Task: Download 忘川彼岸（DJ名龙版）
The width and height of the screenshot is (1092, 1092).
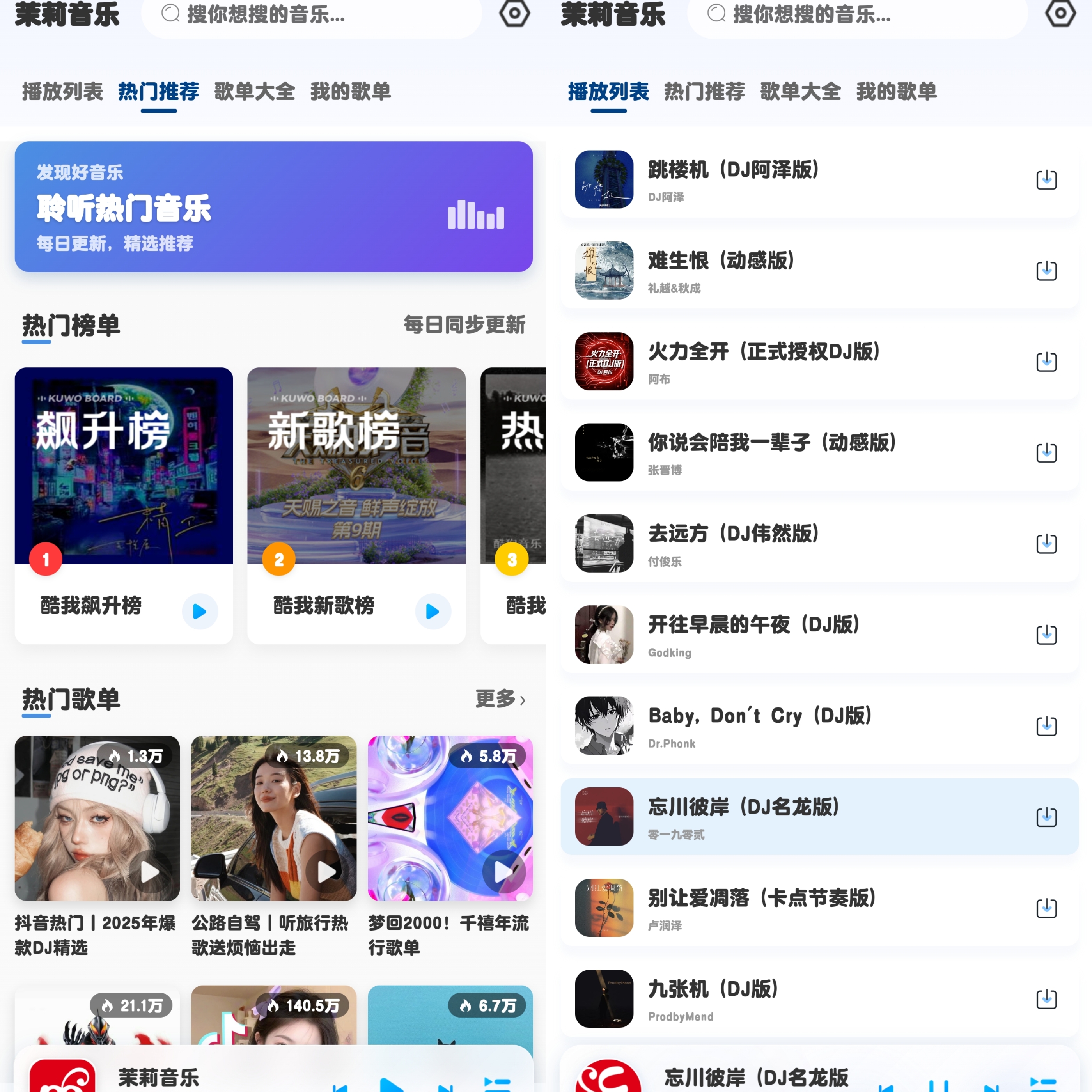Action: tap(1046, 816)
